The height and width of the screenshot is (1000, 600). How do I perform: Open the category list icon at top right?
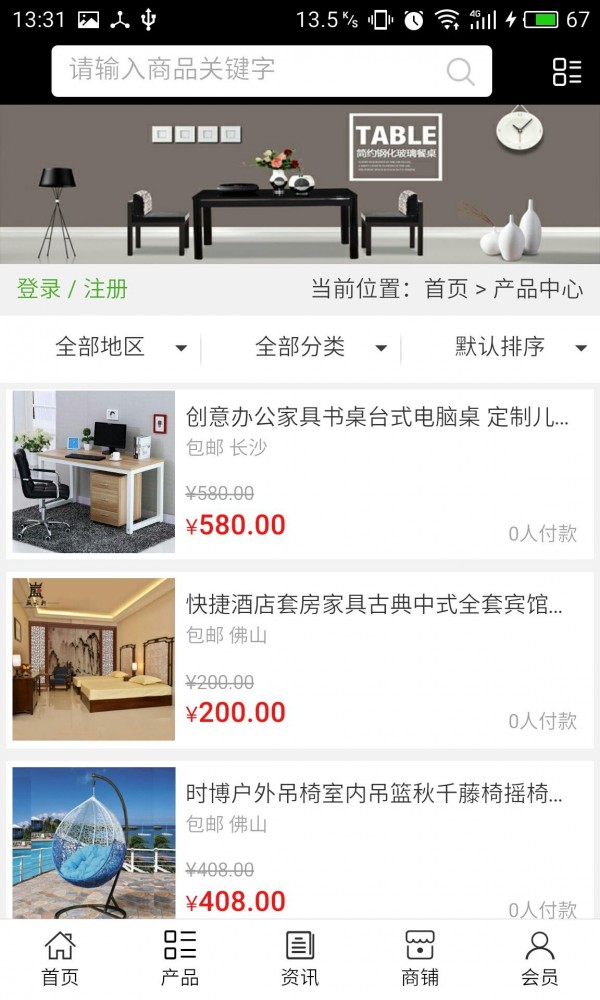567,71
